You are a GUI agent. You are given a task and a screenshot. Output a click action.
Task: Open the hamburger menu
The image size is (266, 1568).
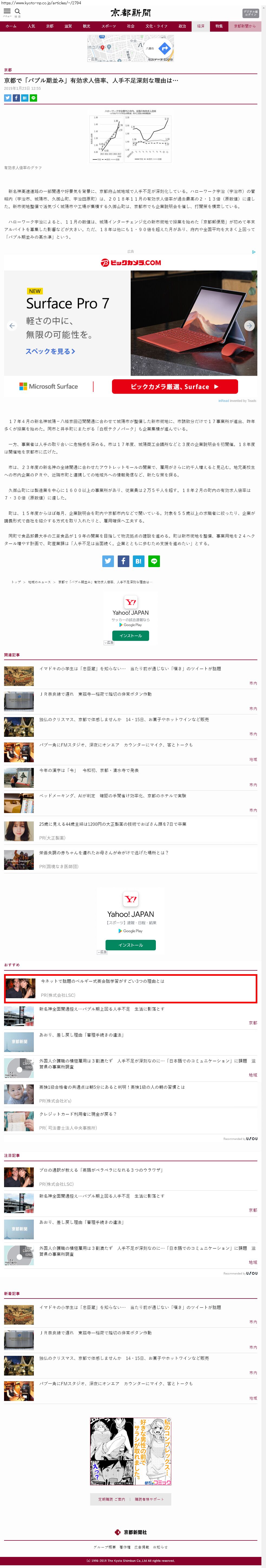7,11
